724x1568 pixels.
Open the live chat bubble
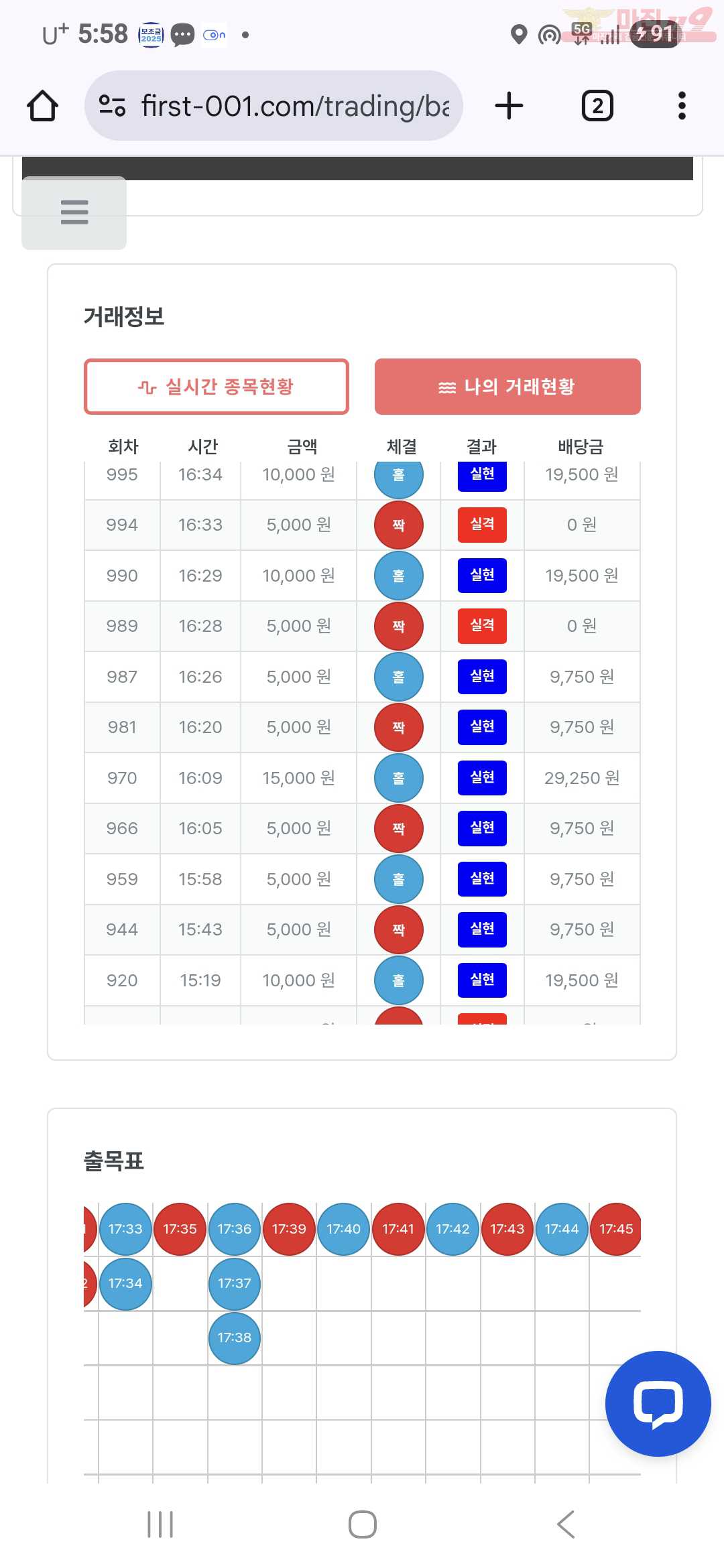click(658, 1404)
